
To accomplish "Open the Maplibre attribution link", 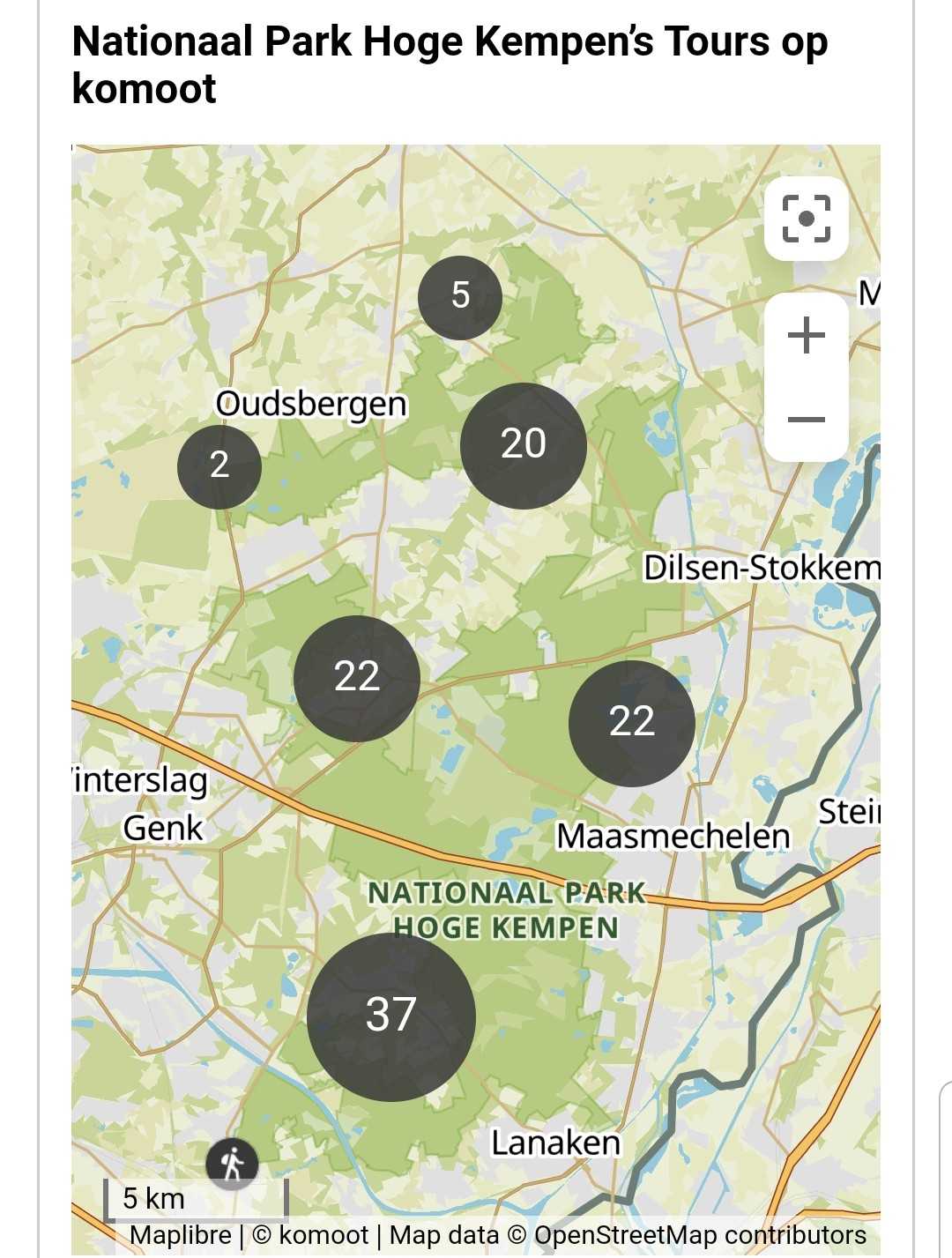I will click(181, 1235).
